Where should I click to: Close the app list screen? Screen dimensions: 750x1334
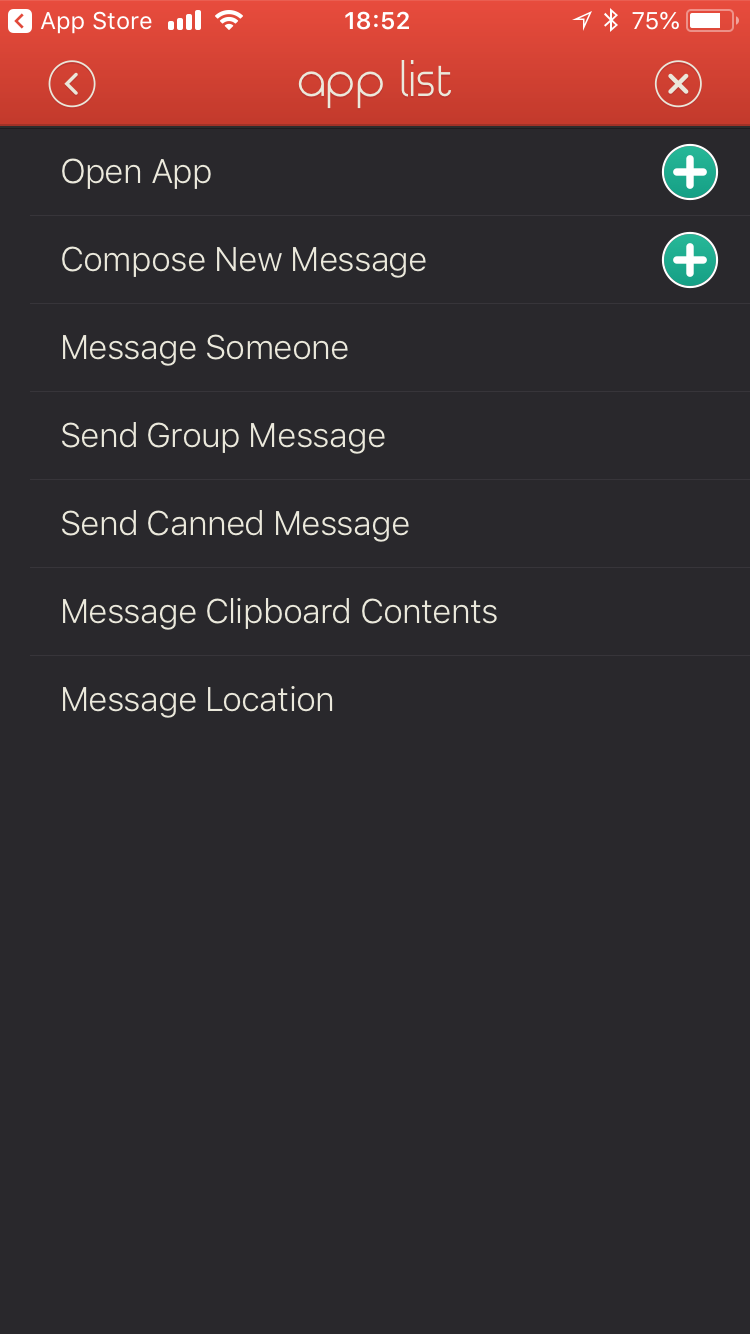678,84
